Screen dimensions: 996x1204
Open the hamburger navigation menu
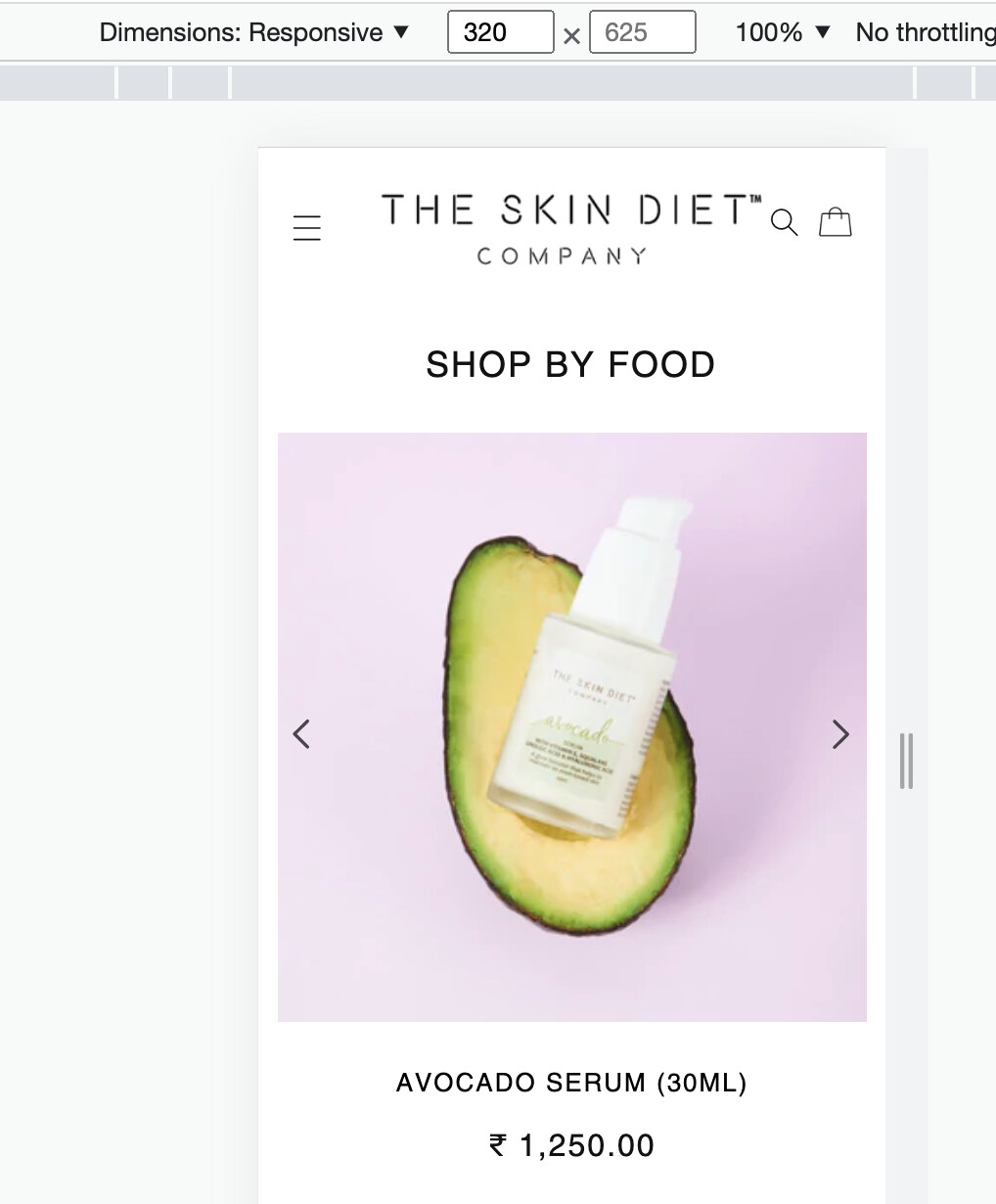click(307, 228)
